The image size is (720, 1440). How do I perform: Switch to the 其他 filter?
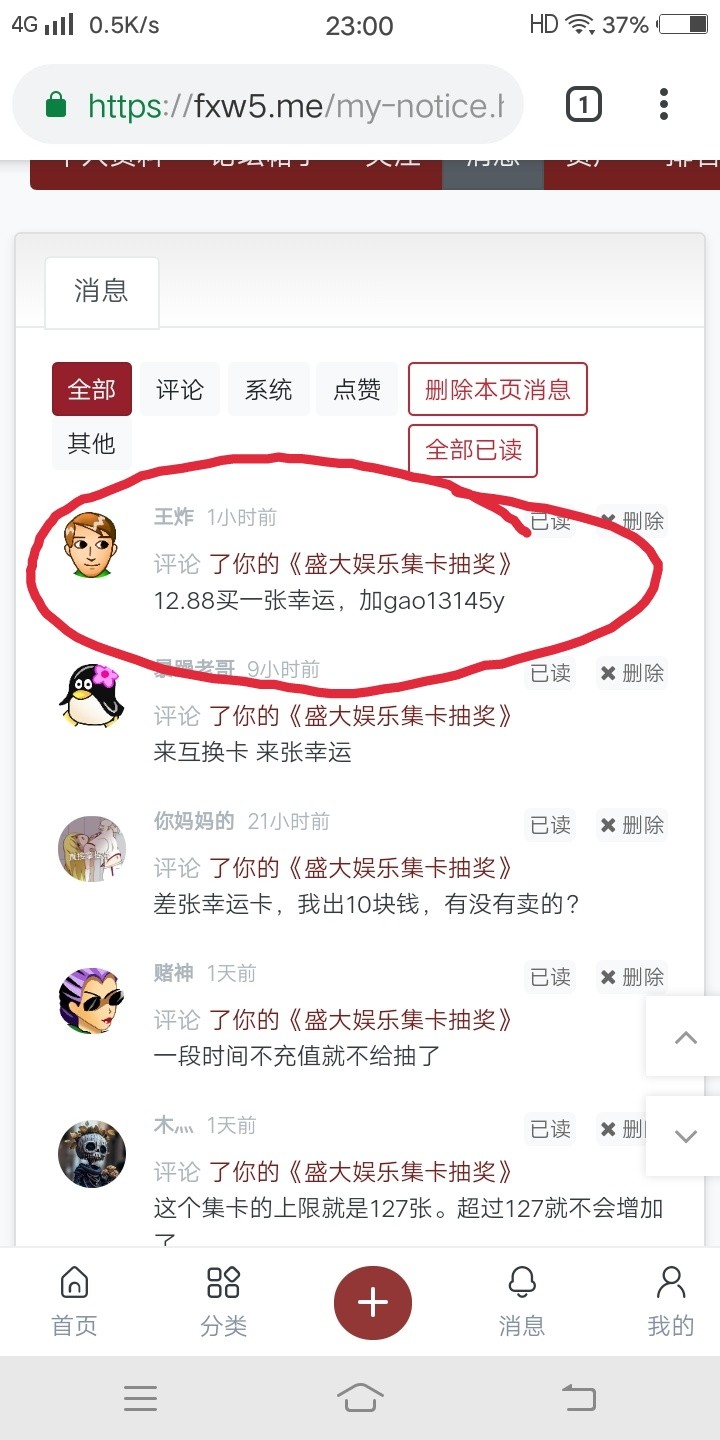coord(91,443)
